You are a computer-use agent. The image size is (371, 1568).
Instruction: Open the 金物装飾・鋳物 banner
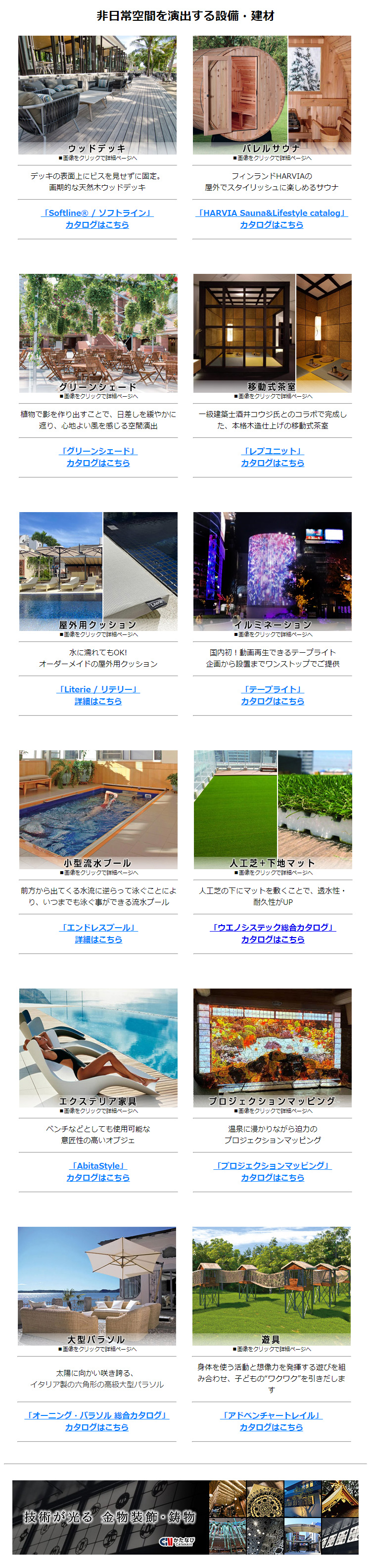pyautogui.click(x=185, y=1517)
